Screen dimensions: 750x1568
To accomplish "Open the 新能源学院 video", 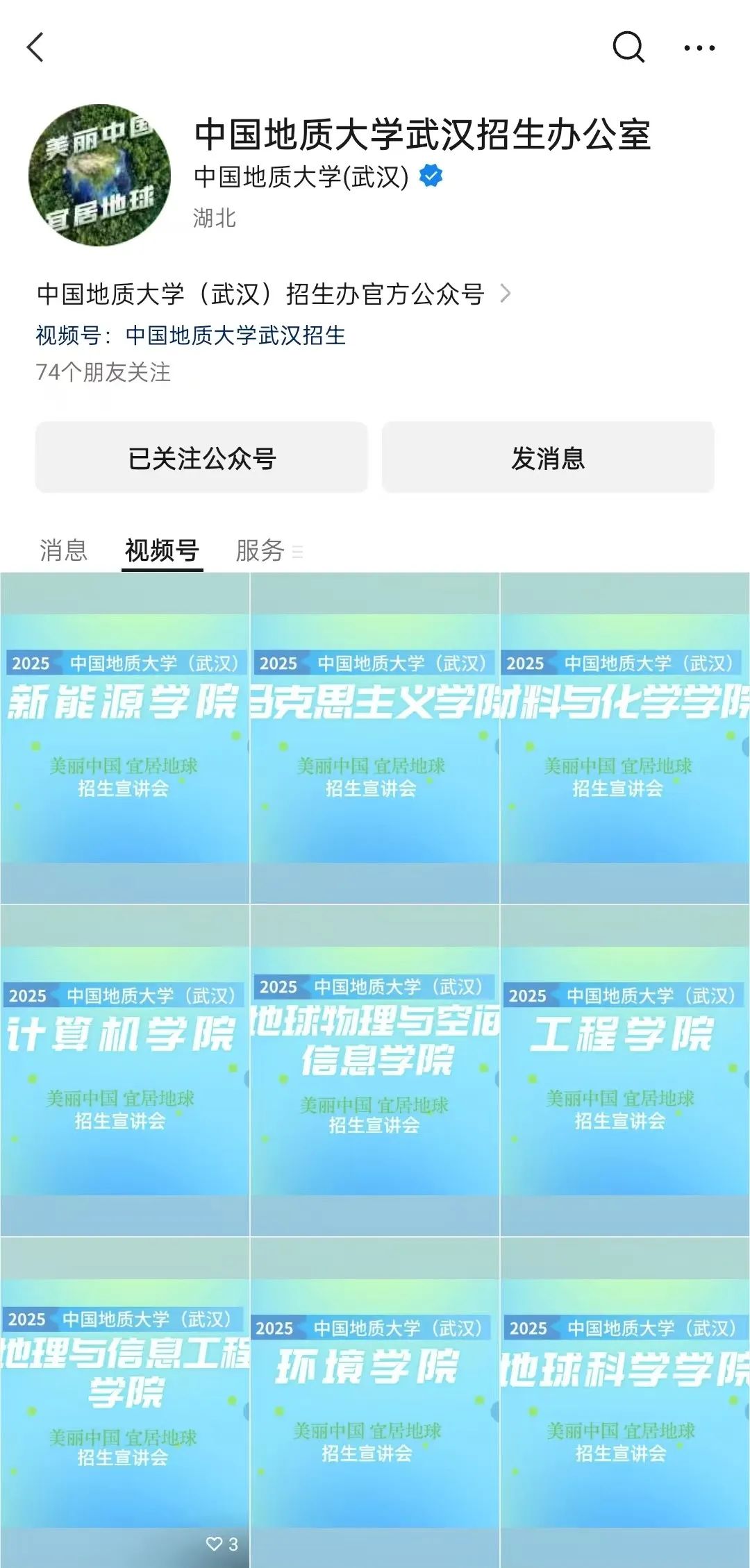I will [x=124, y=738].
